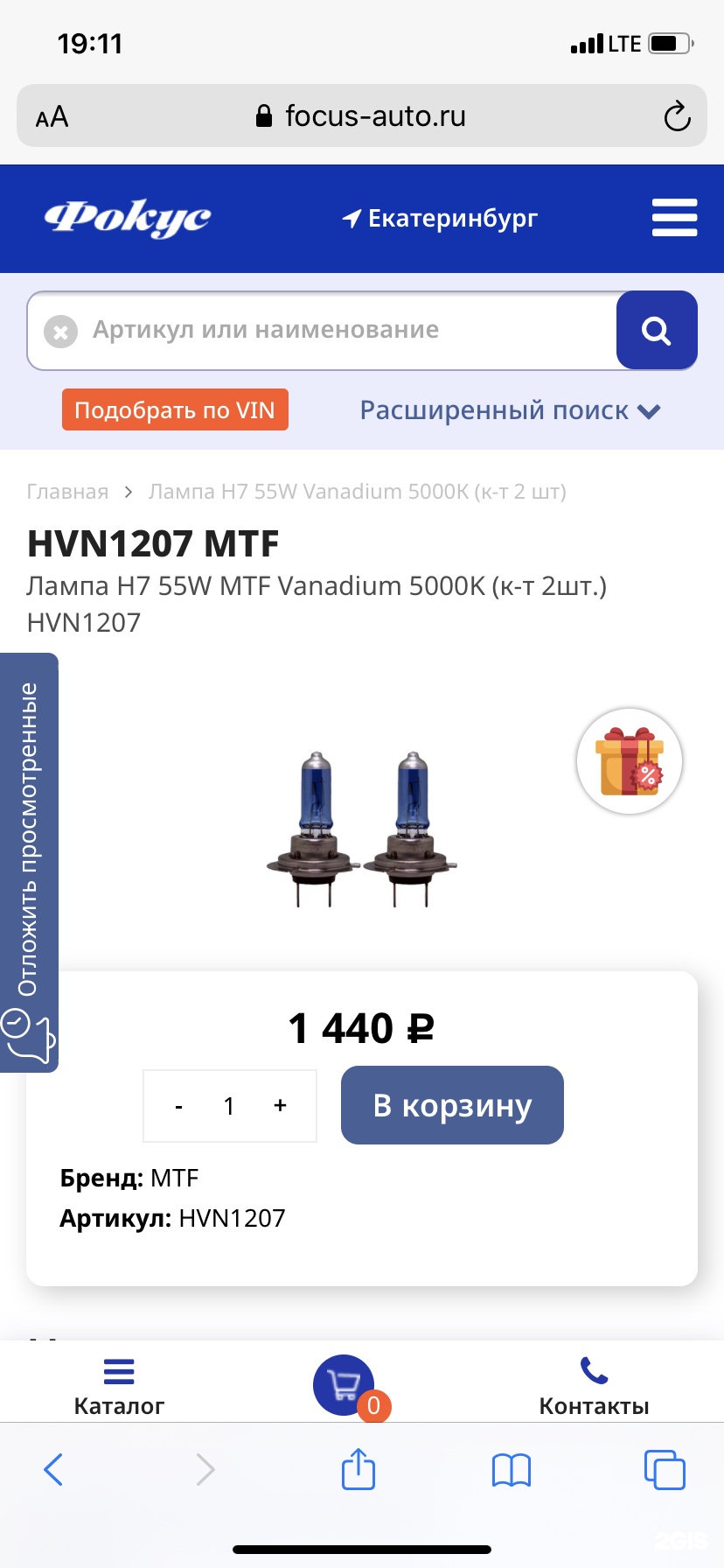Go to Главная breadcrumb
Image resolution: width=724 pixels, height=1568 pixels.
point(67,492)
